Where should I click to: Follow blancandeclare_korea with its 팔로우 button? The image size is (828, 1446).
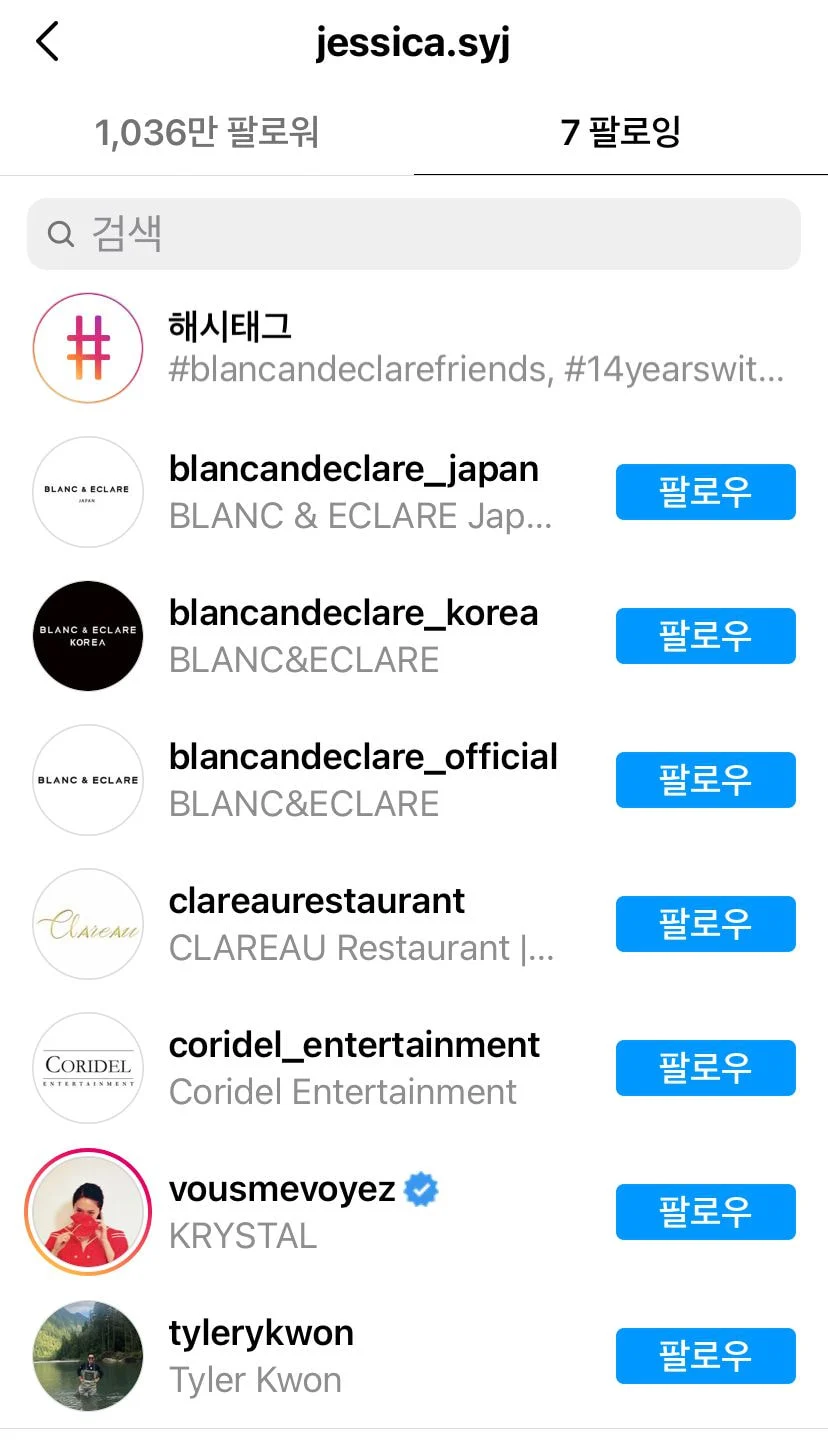click(705, 636)
